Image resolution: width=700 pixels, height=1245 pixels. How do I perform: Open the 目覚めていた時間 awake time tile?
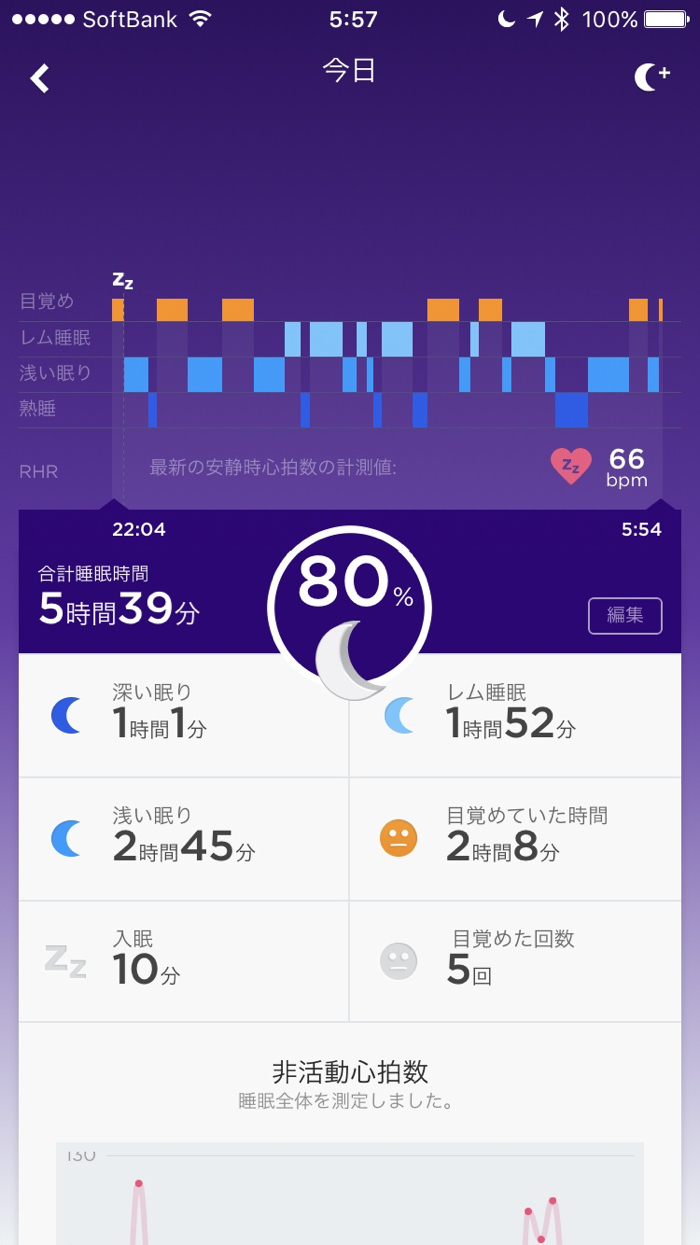[x=515, y=839]
